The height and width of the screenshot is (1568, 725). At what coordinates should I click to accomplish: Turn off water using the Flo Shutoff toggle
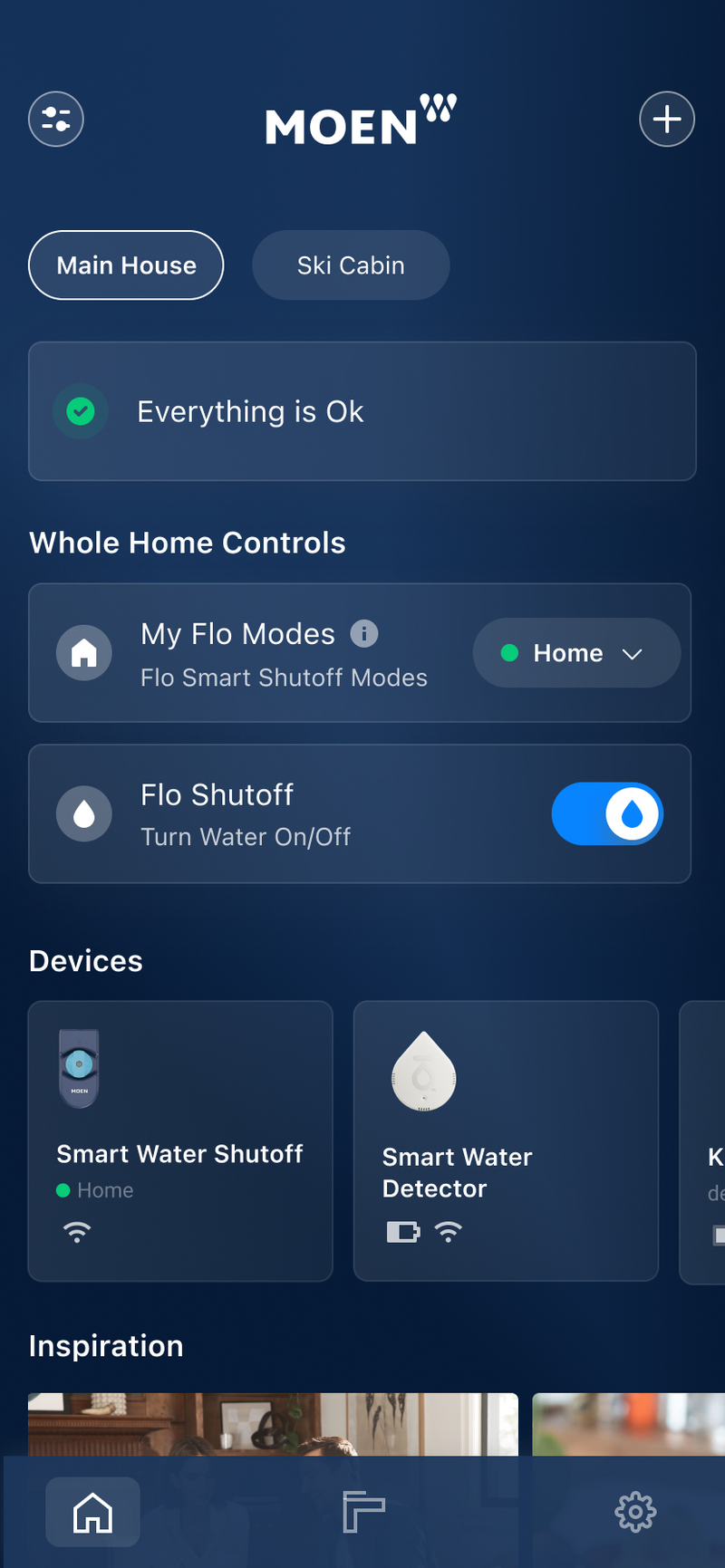(x=607, y=813)
